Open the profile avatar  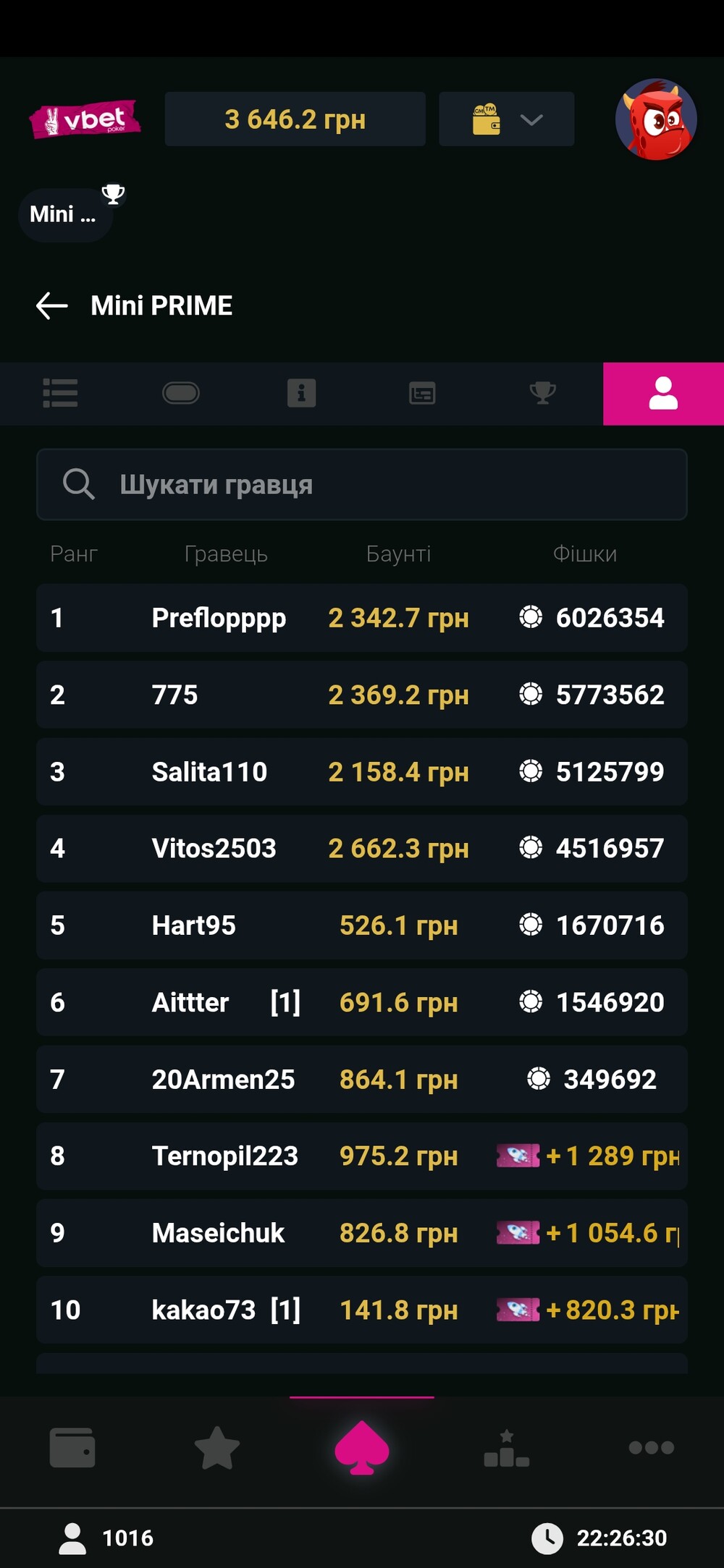click(x=656, y=119)
